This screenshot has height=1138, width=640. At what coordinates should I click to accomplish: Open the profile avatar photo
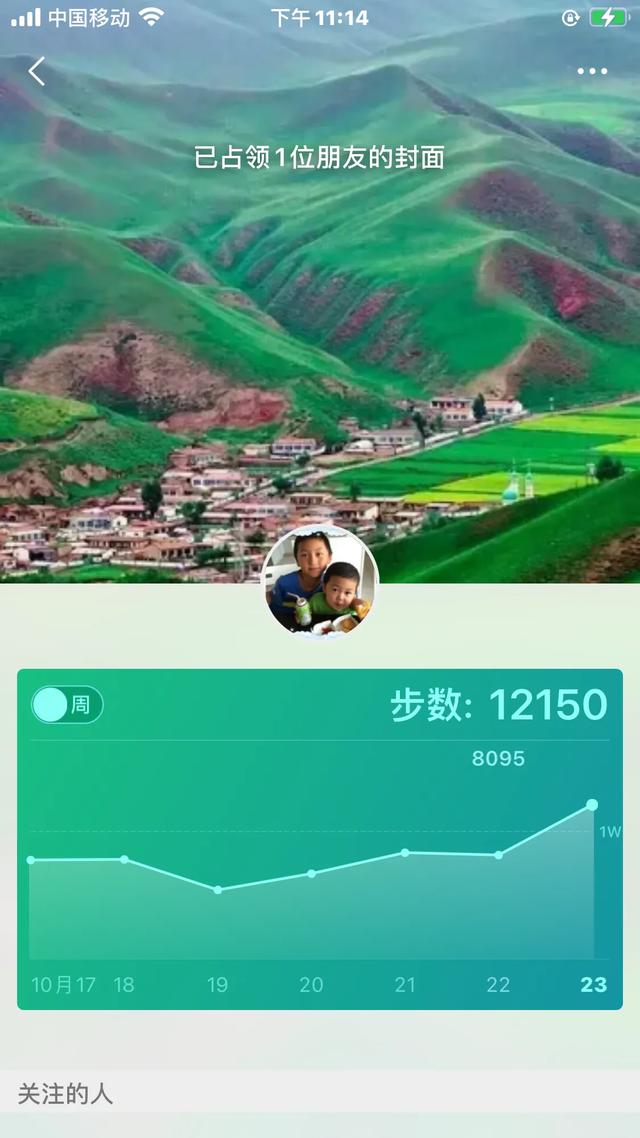click(320, 581)
